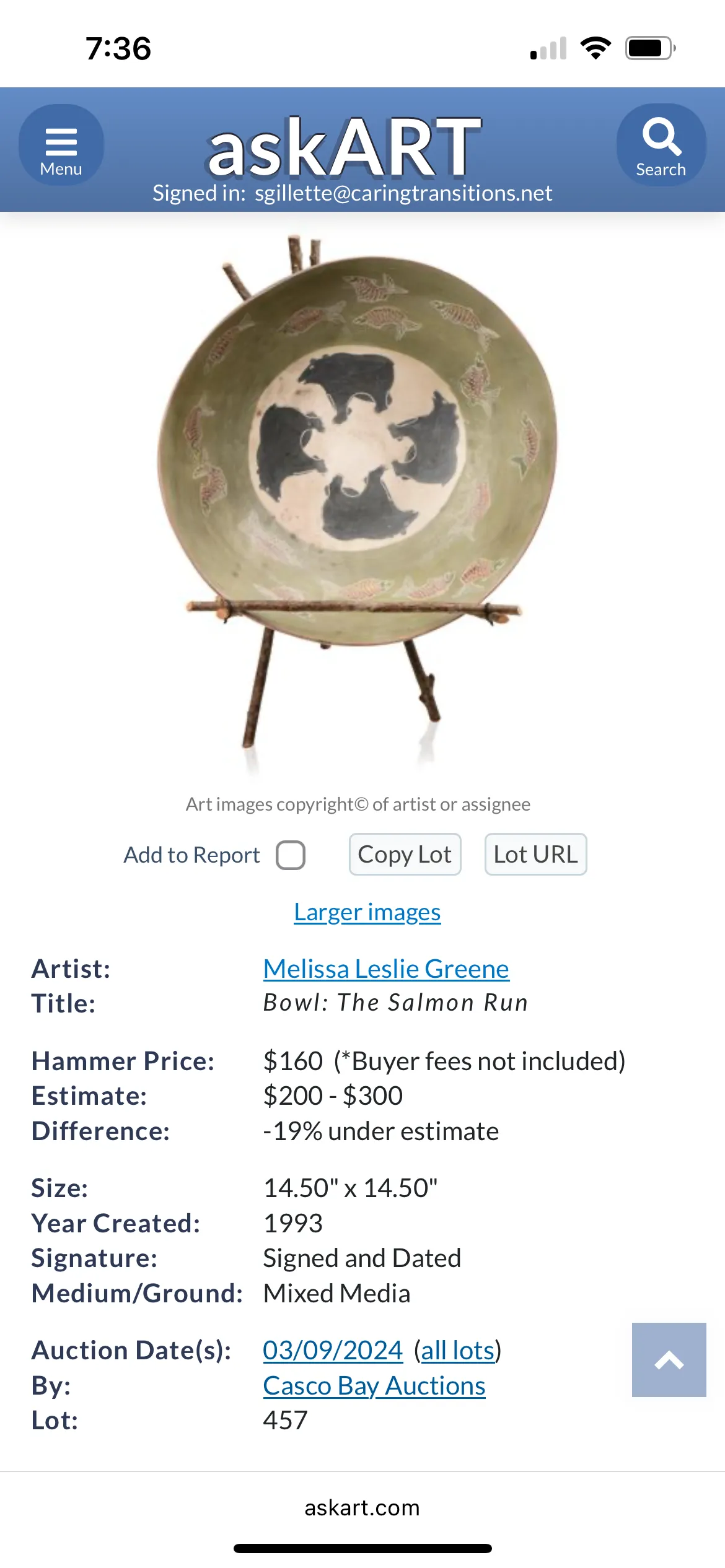Open the Larger images link
This screenshot has width=725, height=1568.
(x=367, y=912)
